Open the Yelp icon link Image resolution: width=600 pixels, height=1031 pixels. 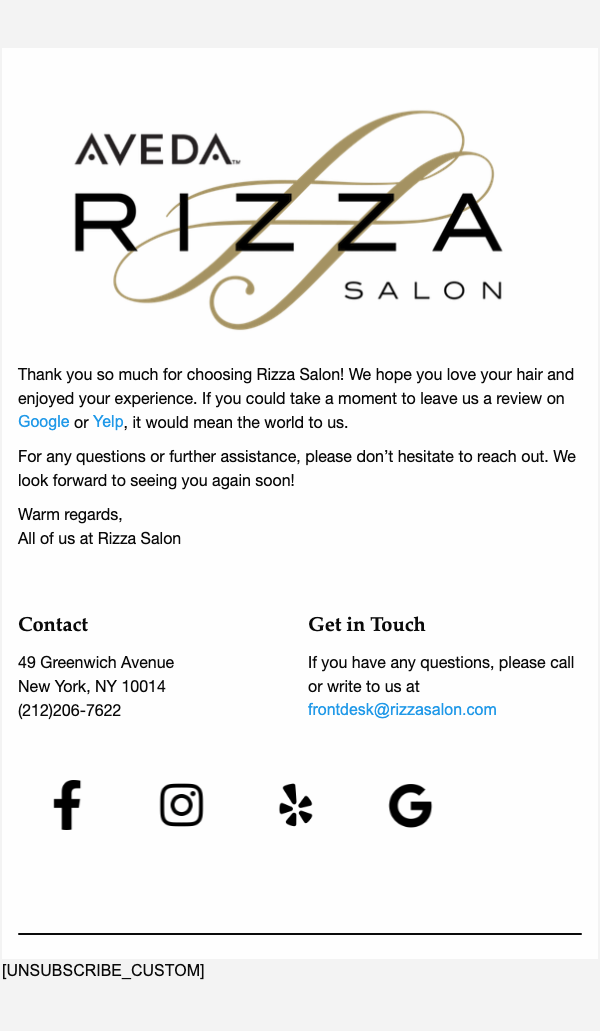[x=296, y=805]
